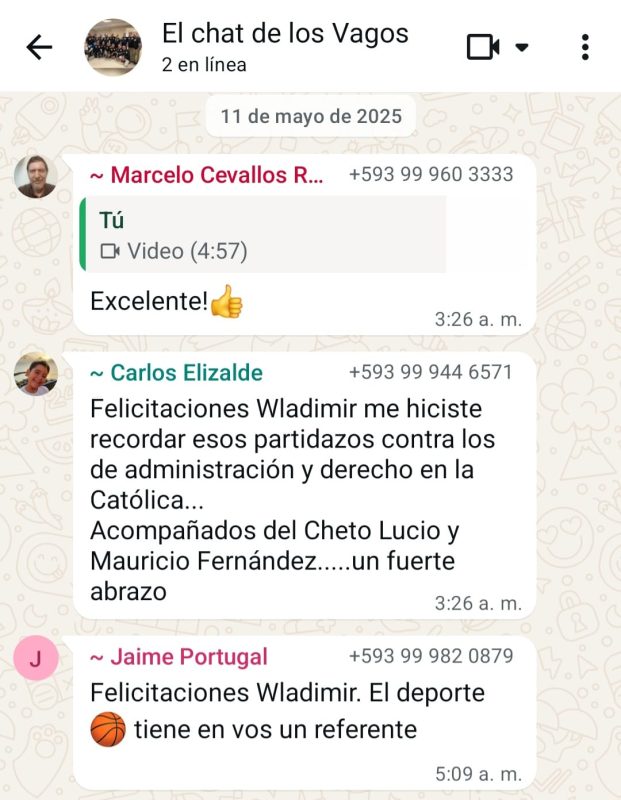Start a group video call

[483, 47]
